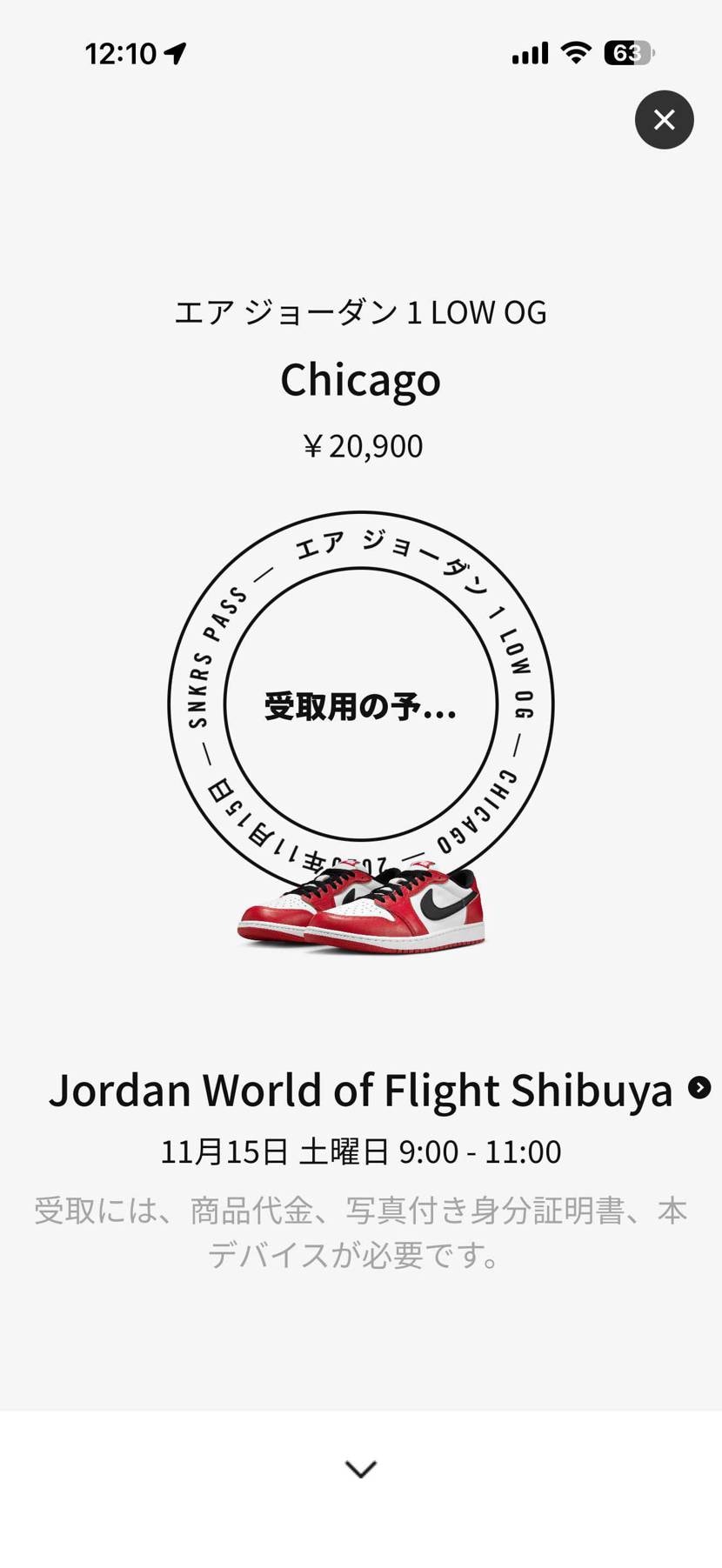722x1568 pixels.
Task: Select the product title エア ジョーダン 1 LOW OG
Action: pos(360,311)
